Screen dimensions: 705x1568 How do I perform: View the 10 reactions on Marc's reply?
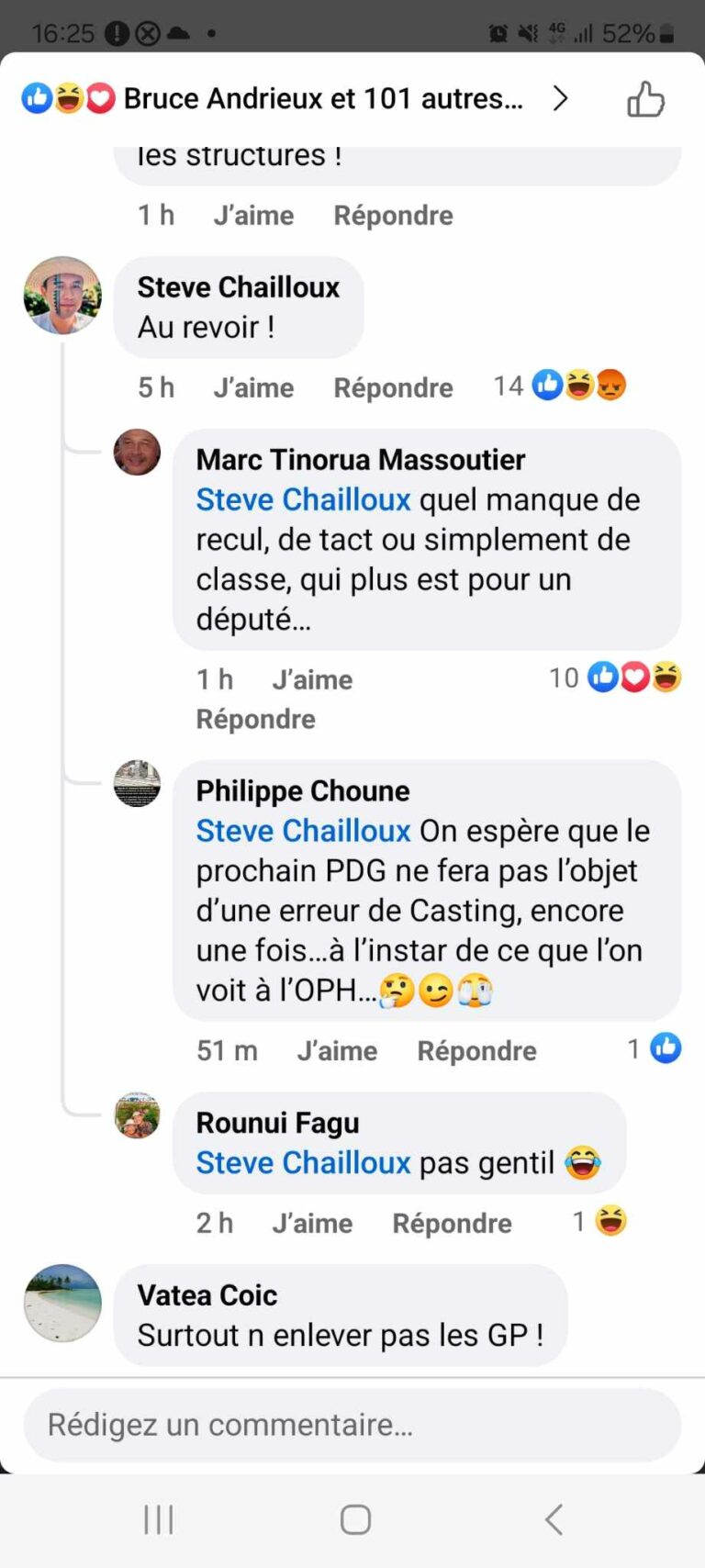pyautogui.click(x=615, y=678)
